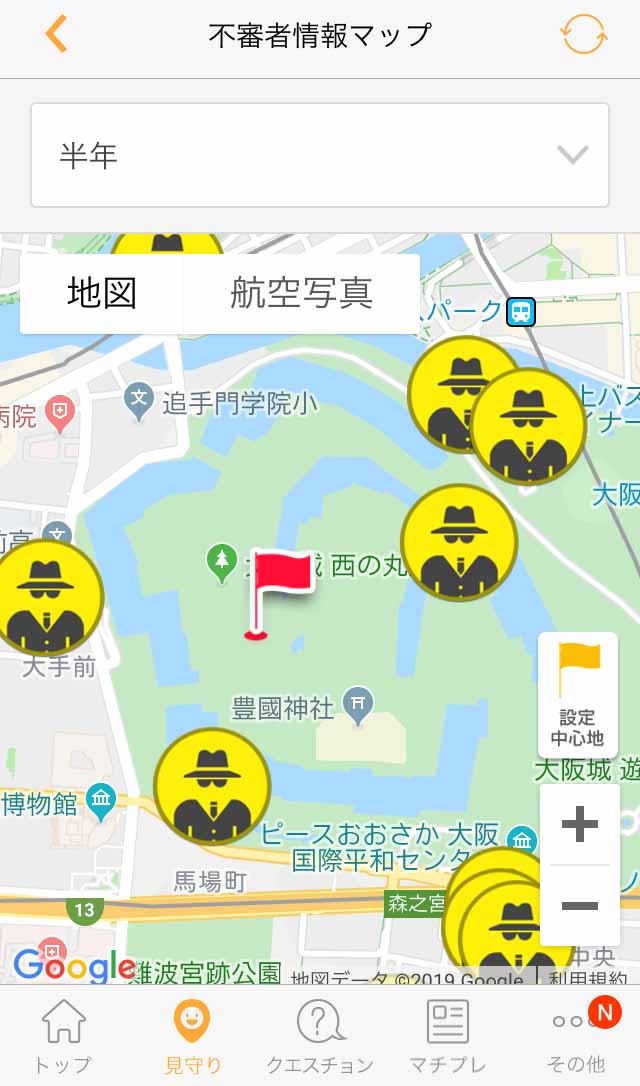Open suspicious person marker near 大手前

coord(45,597)
